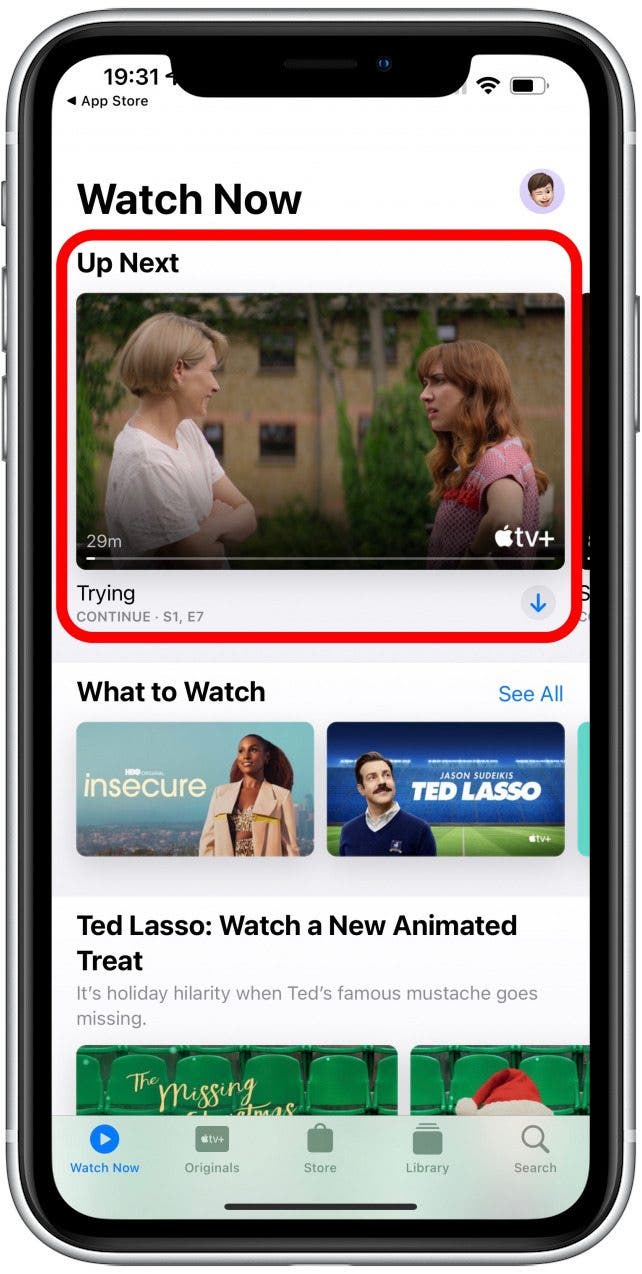Image resolution: width=642 pixels, height=1274 pixels.
Task: Open the Santa hat video tile
Action: (500, 1080)
